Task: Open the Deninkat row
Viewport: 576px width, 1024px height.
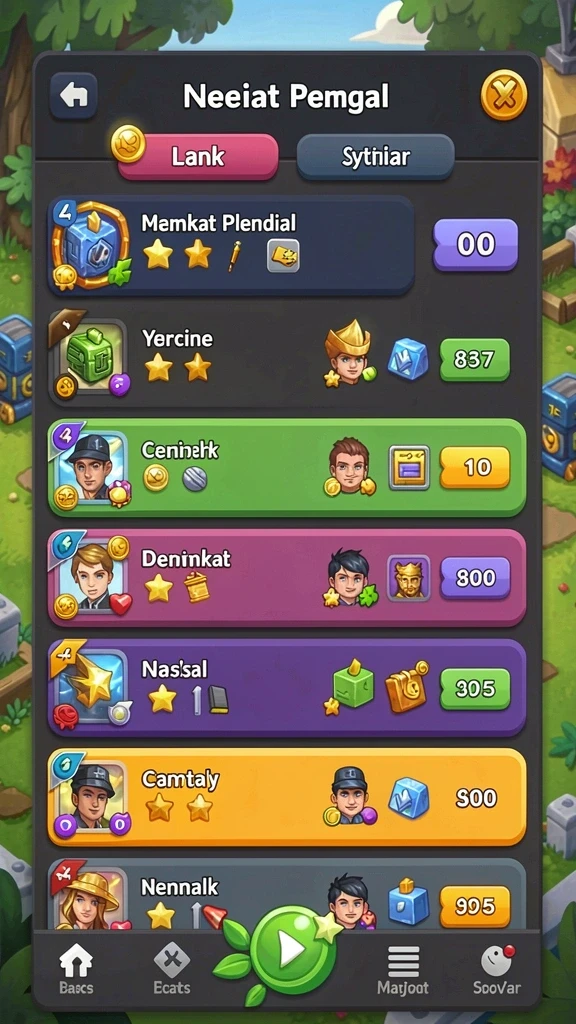Action: click(x=287, y=577)
